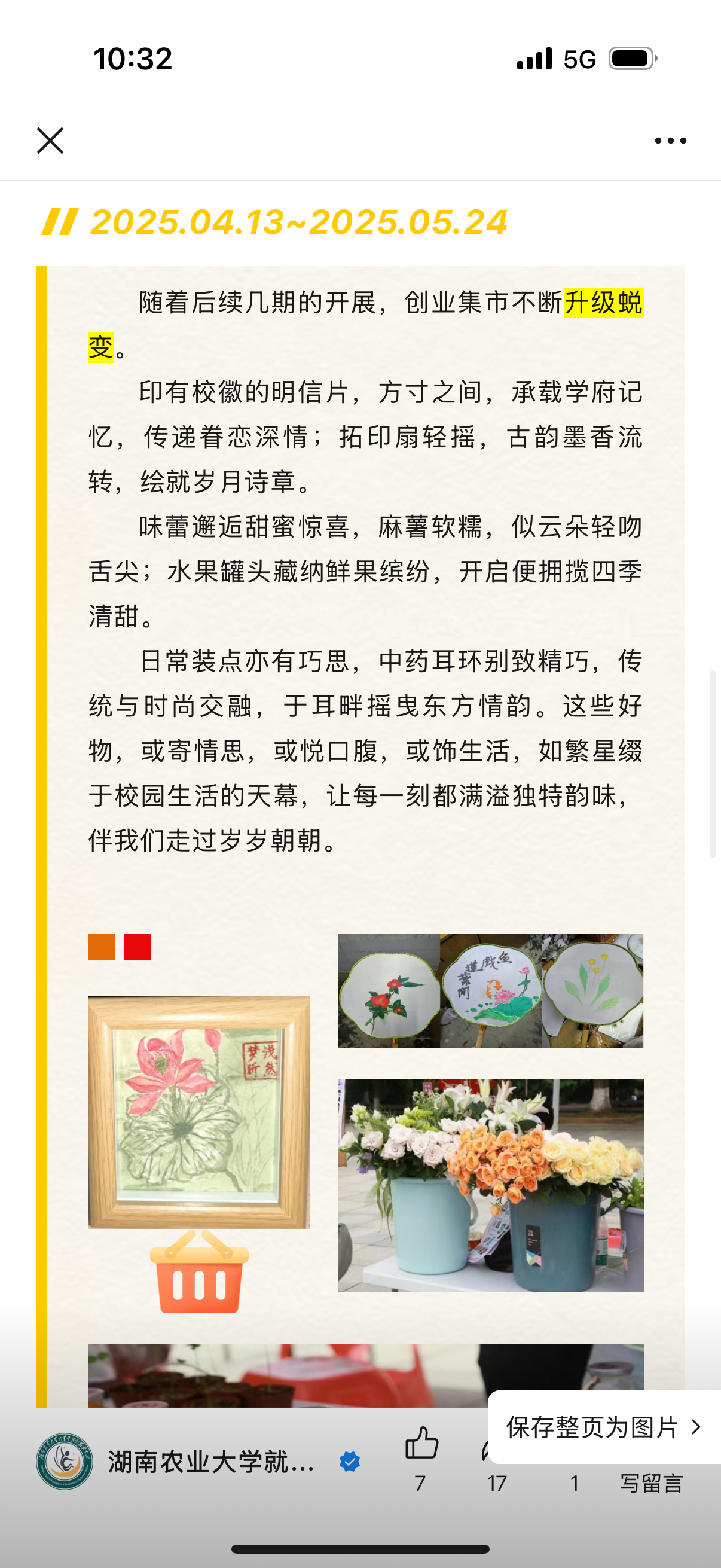Open the three-dot overflow menu
The width and height of the screenshot is (721, 1568).
tap(670, 141)
